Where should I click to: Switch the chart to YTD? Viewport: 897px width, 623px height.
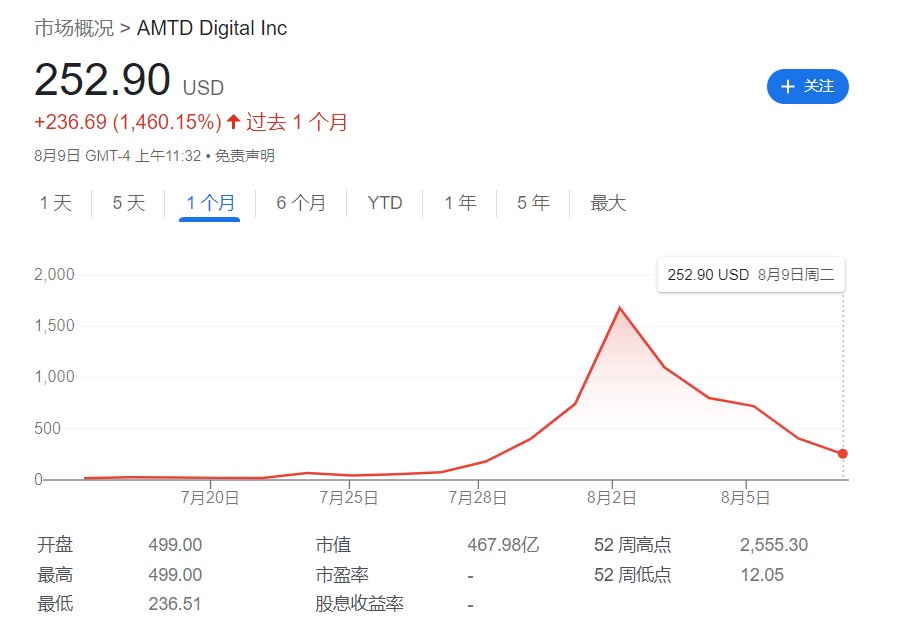tap(384, 203)
